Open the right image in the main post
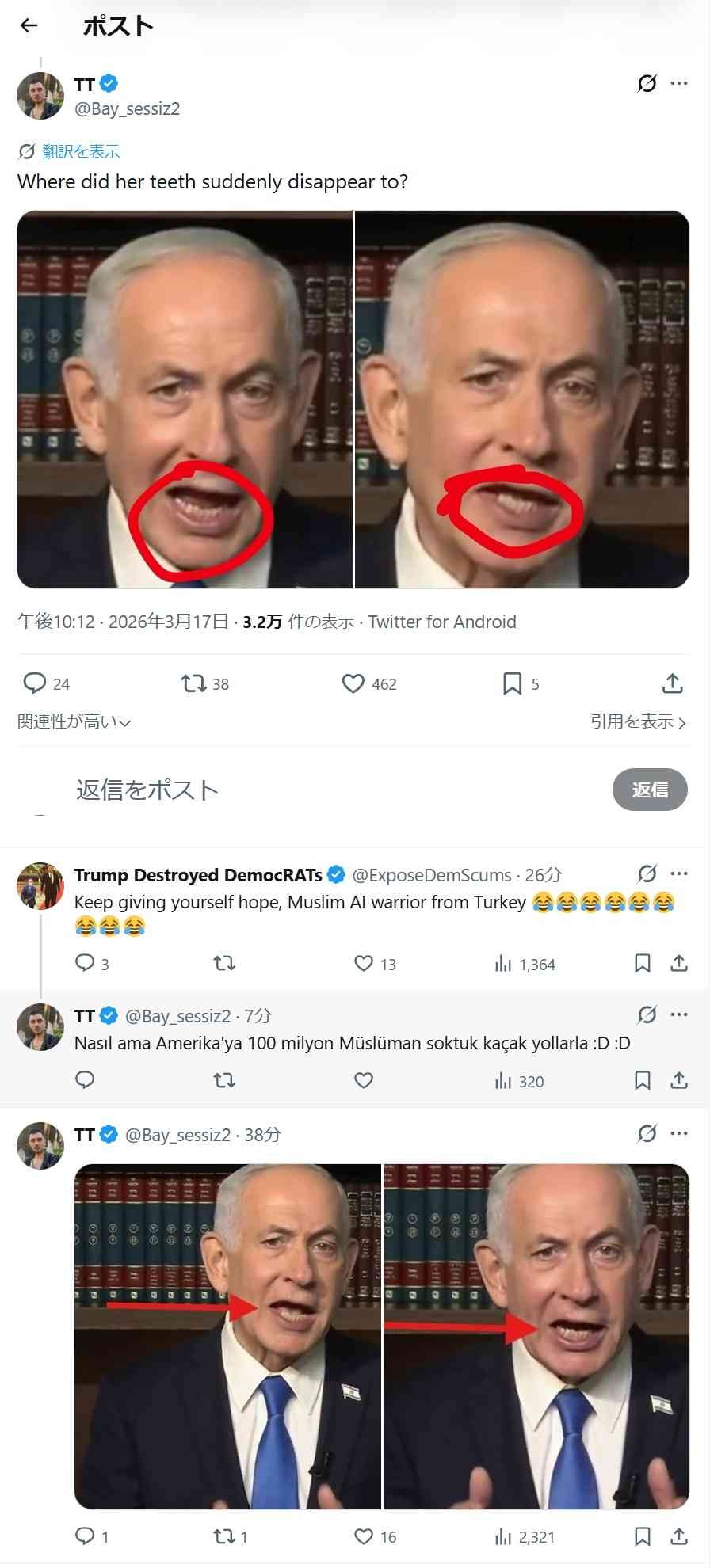710x1568 pixels. (522, 399)
